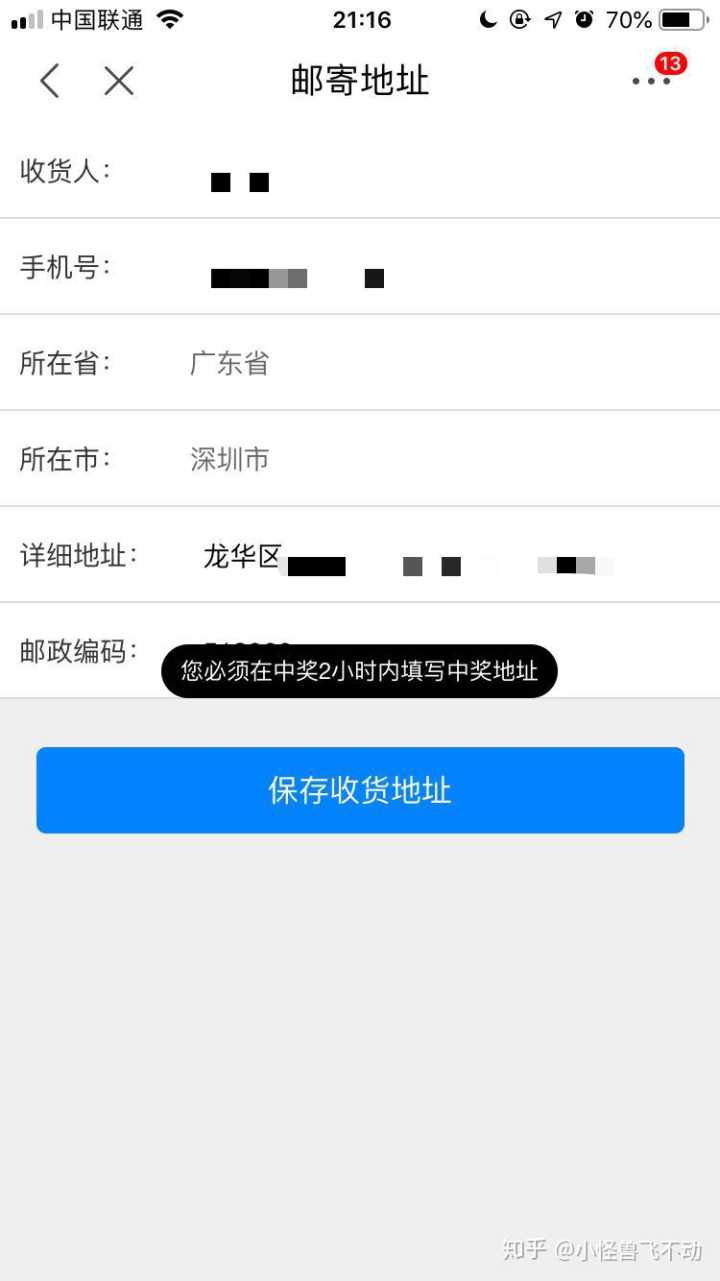This screenshot has width=720, height=1281.
Task: Tap 保存收货地址 to save address
Action: pos(360,790)
